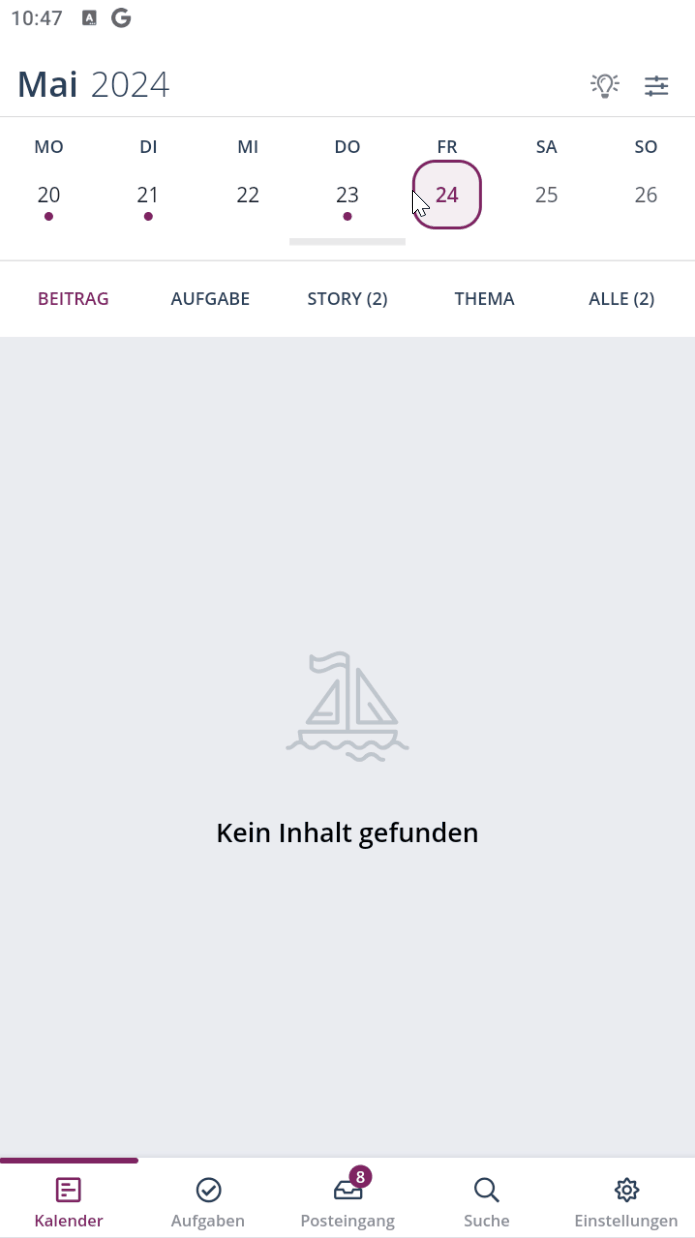Open the Suche search tab

tap(487, 1201)
